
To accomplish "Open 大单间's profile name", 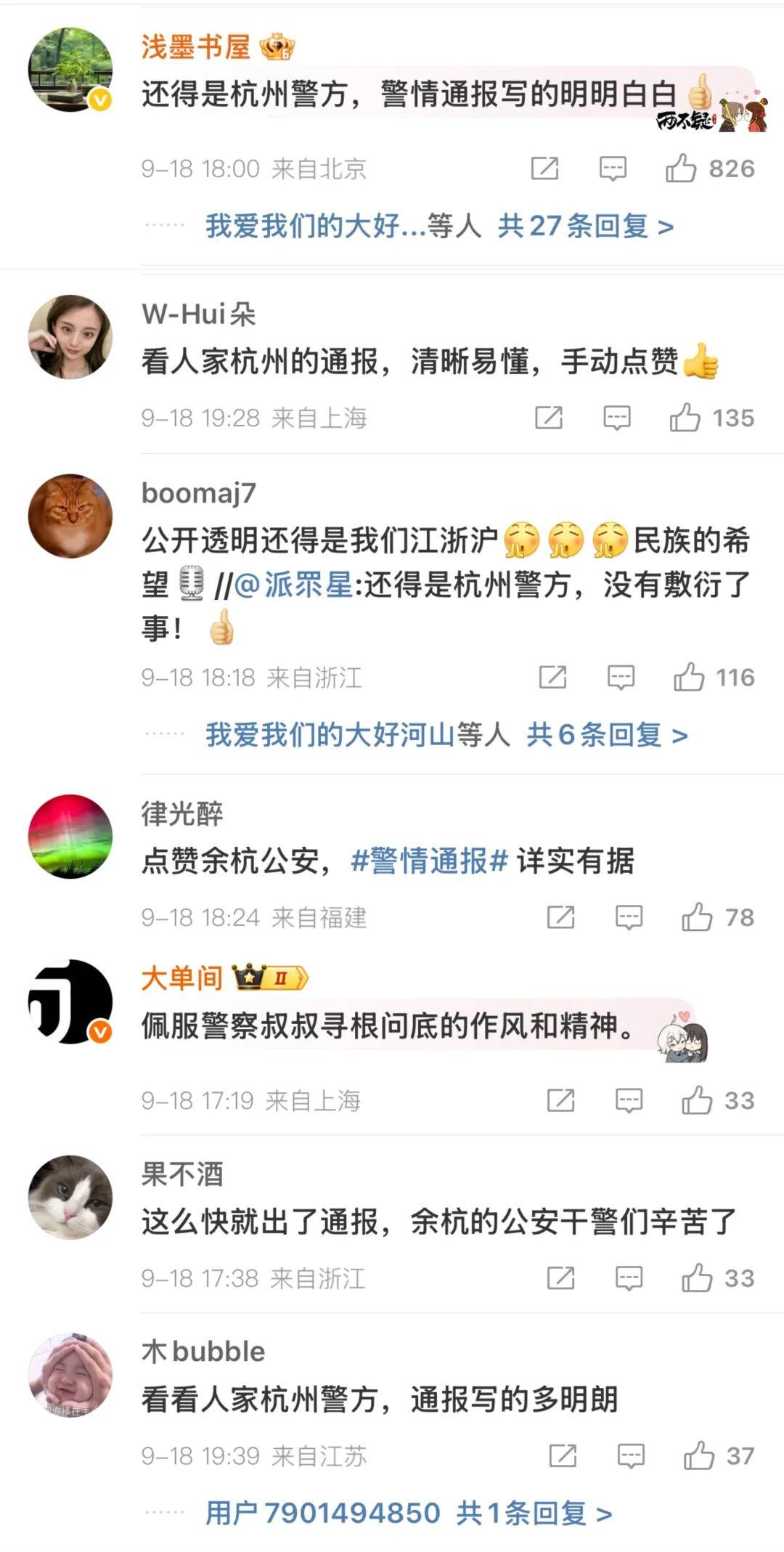I will (x=182, y=978).
